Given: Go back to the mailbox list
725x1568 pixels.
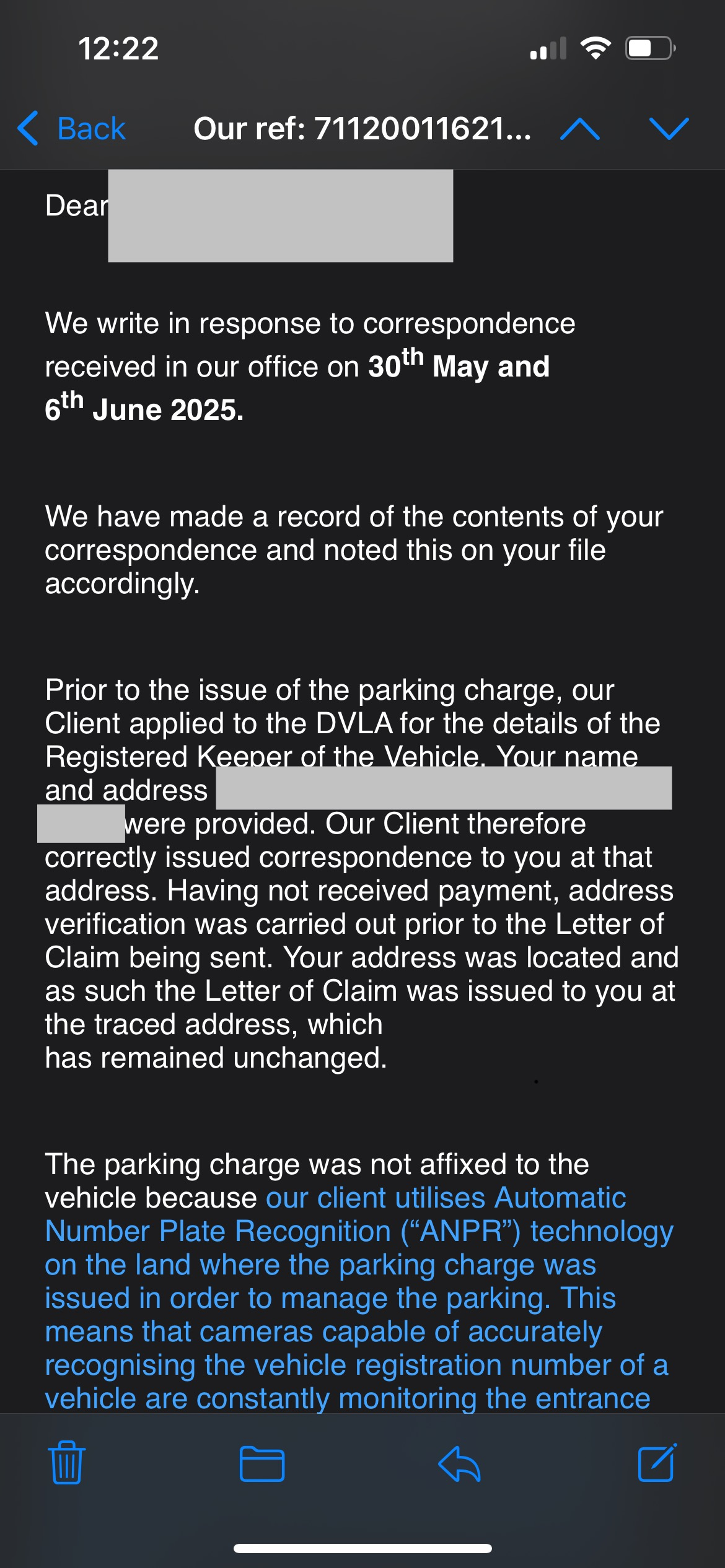Looking at the screenshot, I should [x=72, y=129].
